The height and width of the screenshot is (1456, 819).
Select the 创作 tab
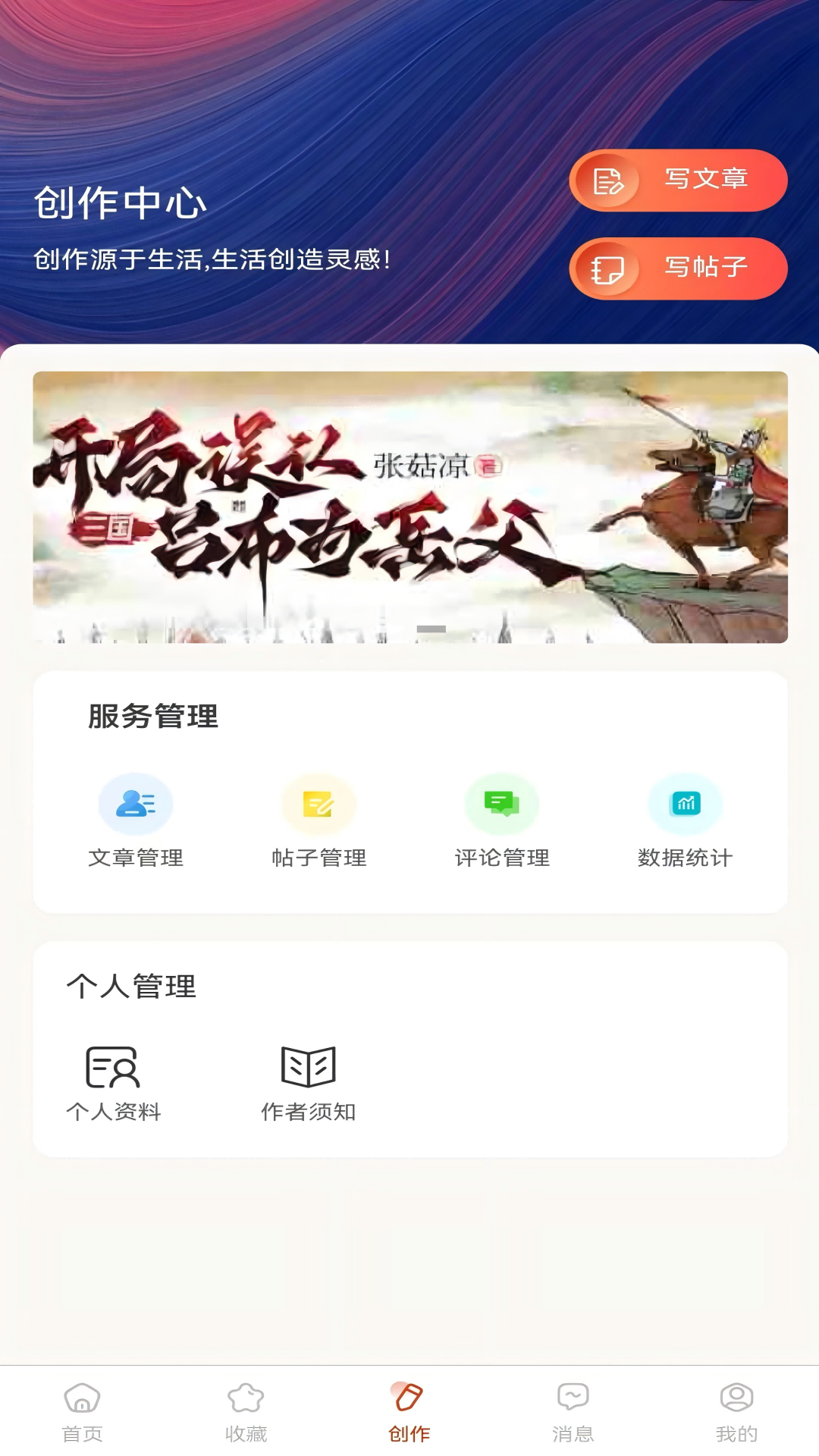click(x=409, y=1412)
